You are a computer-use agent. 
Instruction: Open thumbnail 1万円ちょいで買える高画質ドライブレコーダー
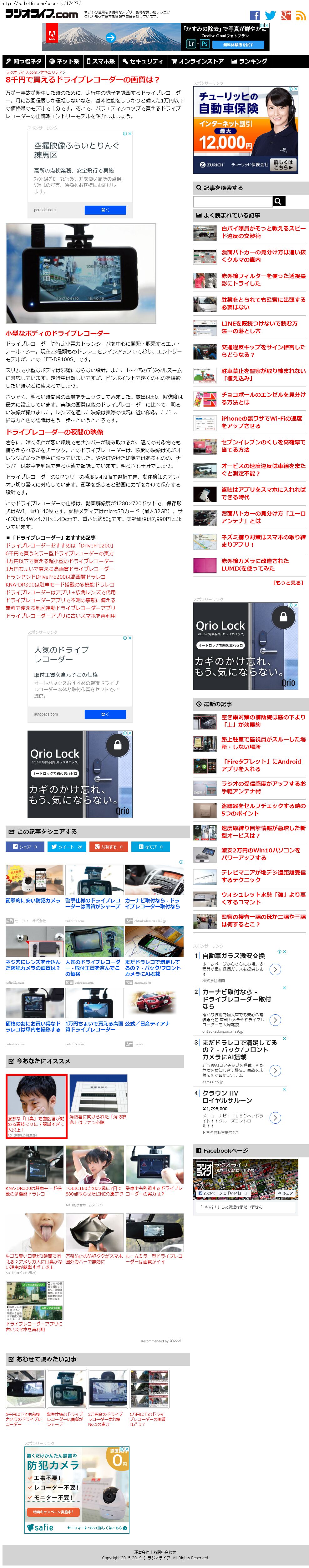pos(94,1026)
